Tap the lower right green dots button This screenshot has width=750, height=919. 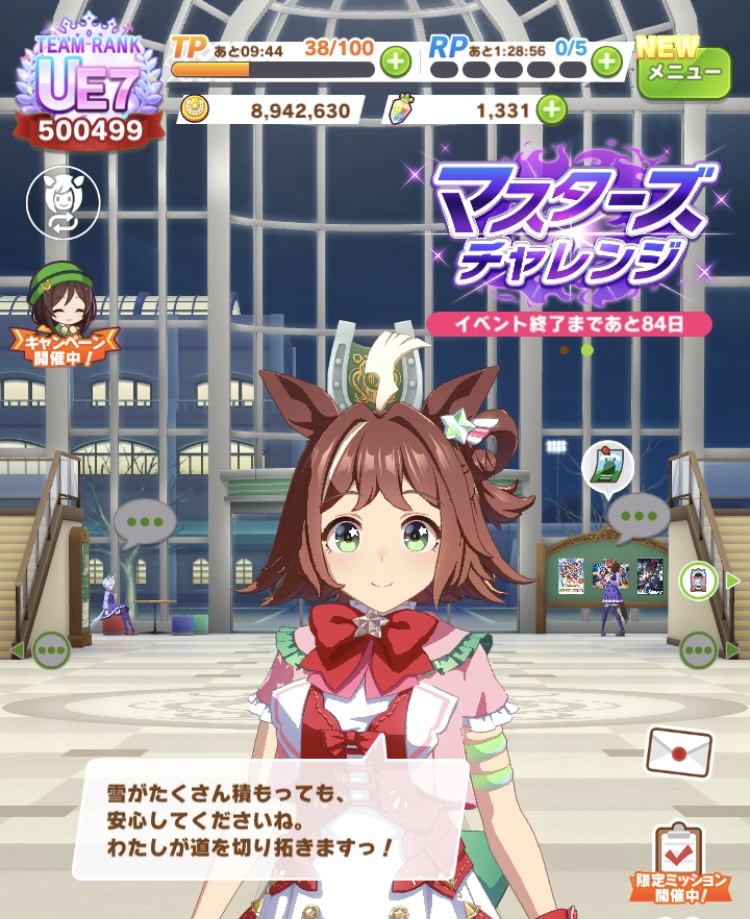(x=698, y=651)
